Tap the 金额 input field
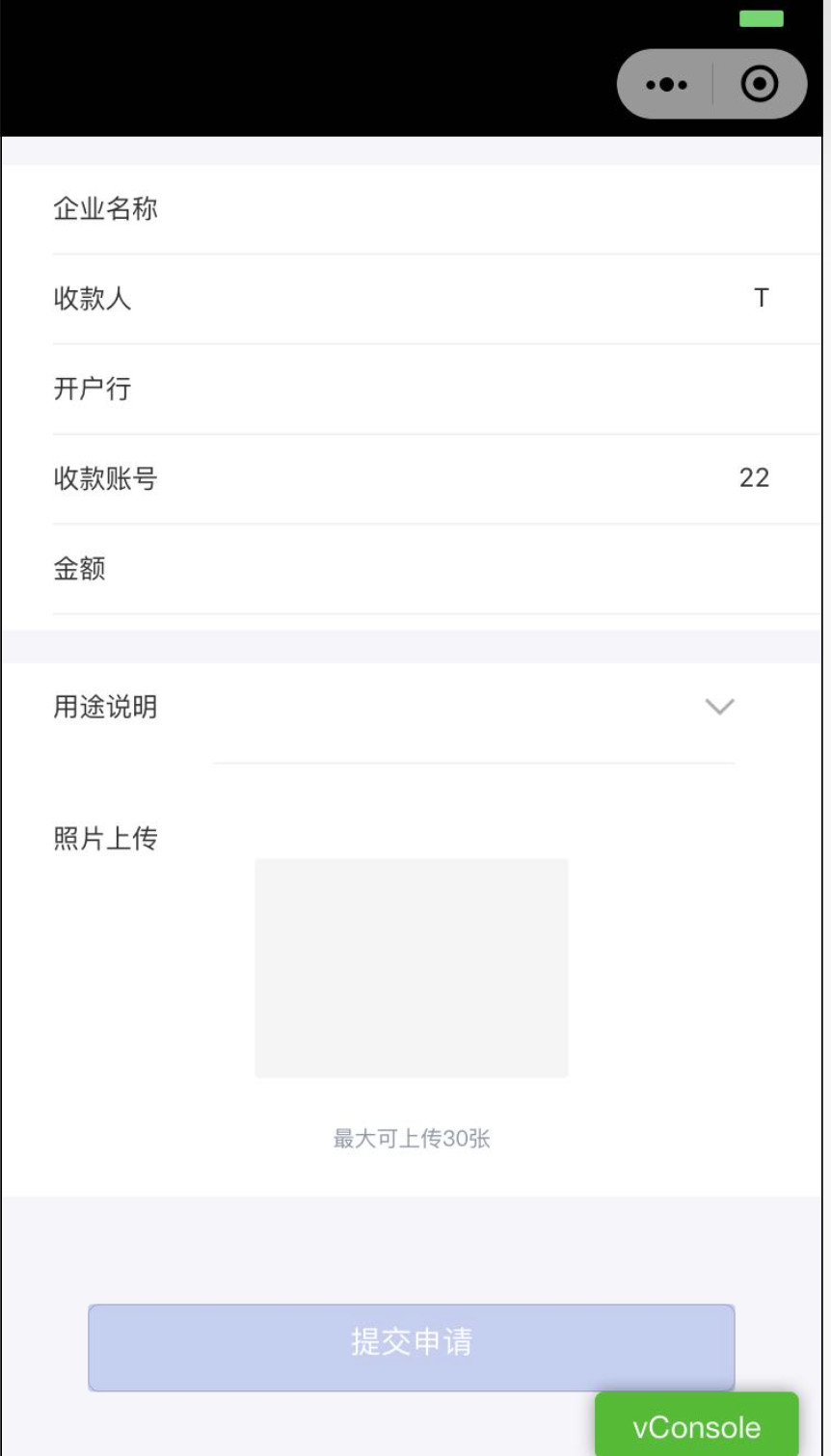Screen dimensions: 831x1456 point(482,569)
